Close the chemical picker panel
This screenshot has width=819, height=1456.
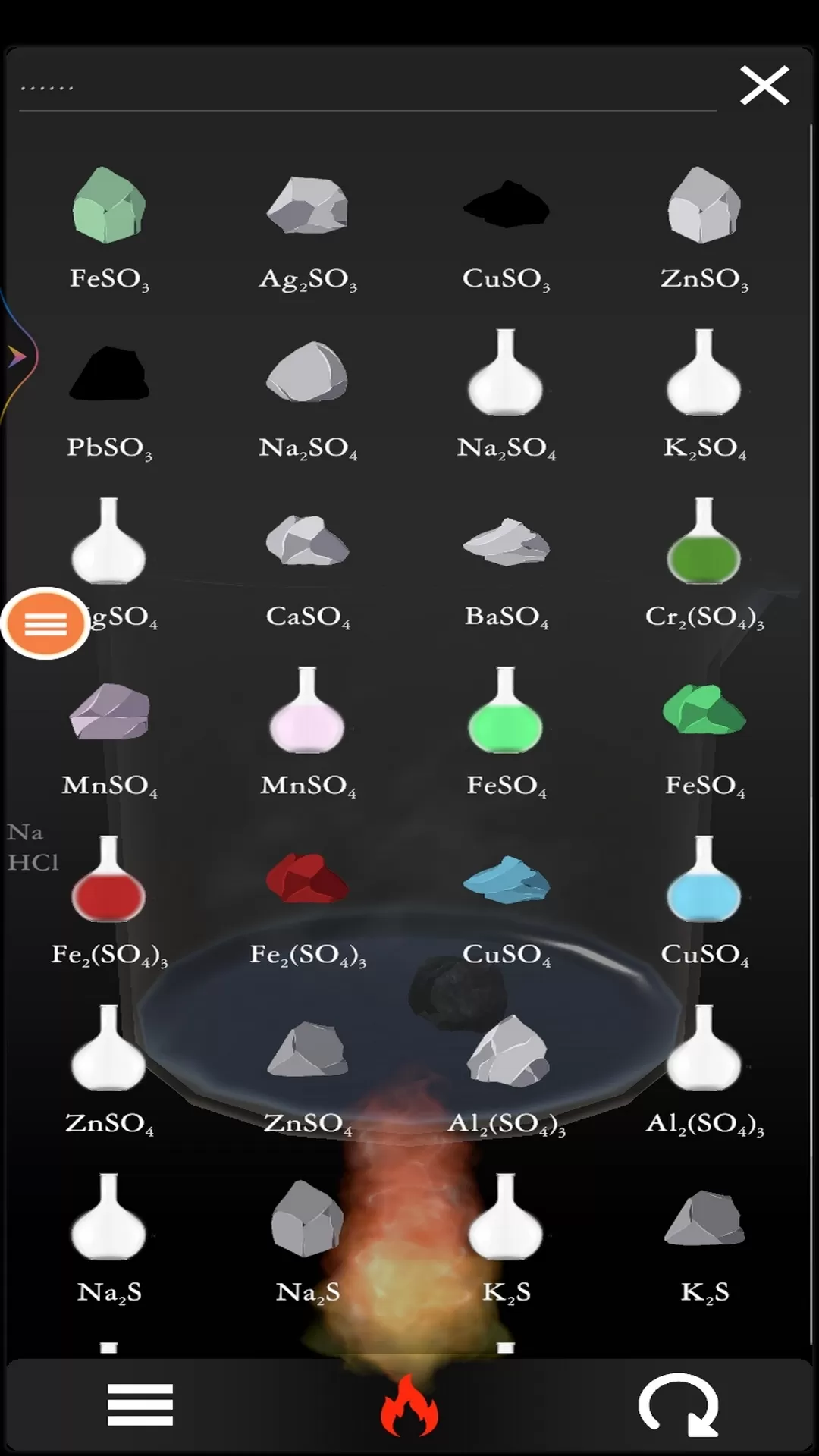[x=764, y=85]
